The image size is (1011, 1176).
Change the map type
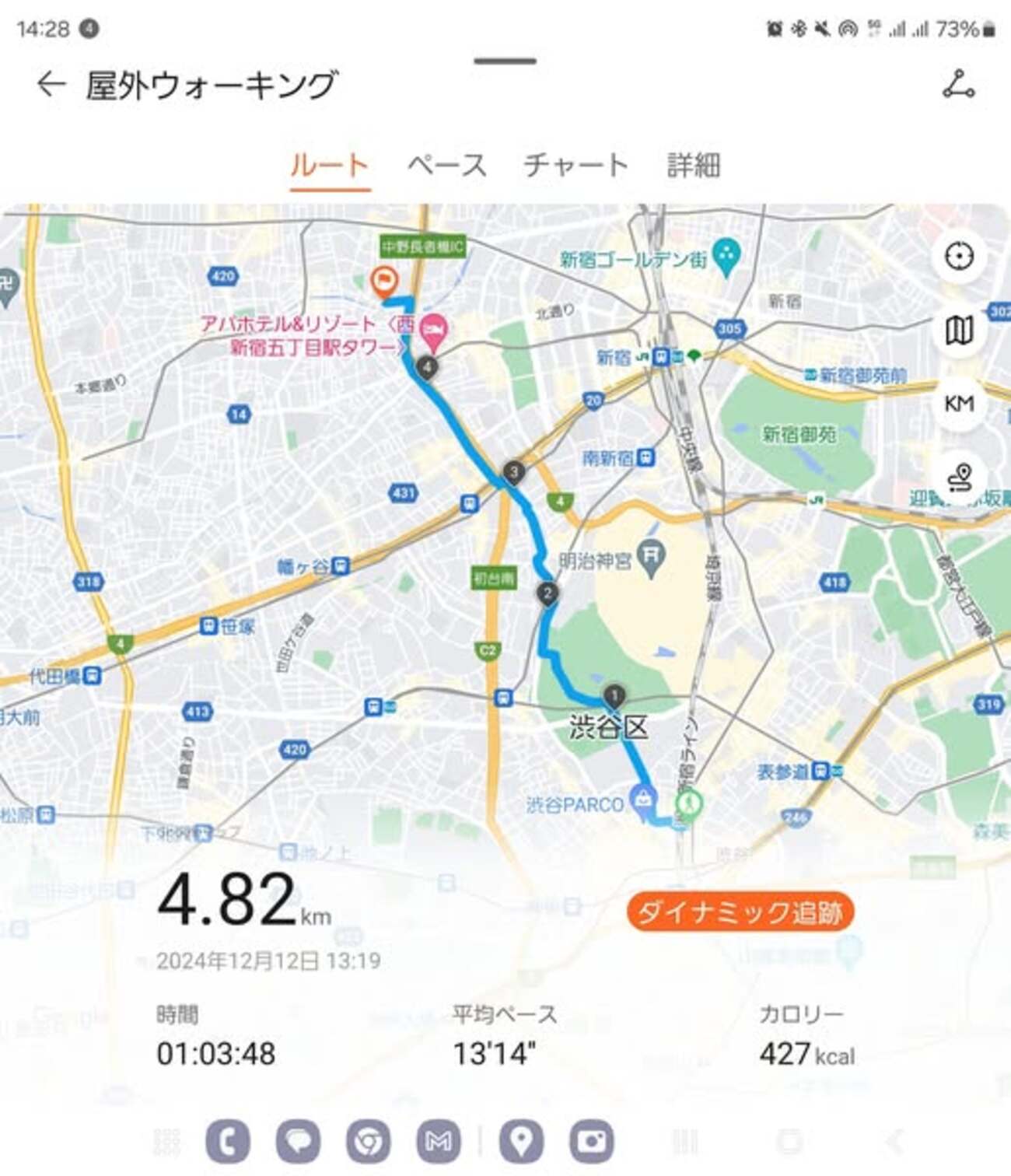[x=959, y=331]
